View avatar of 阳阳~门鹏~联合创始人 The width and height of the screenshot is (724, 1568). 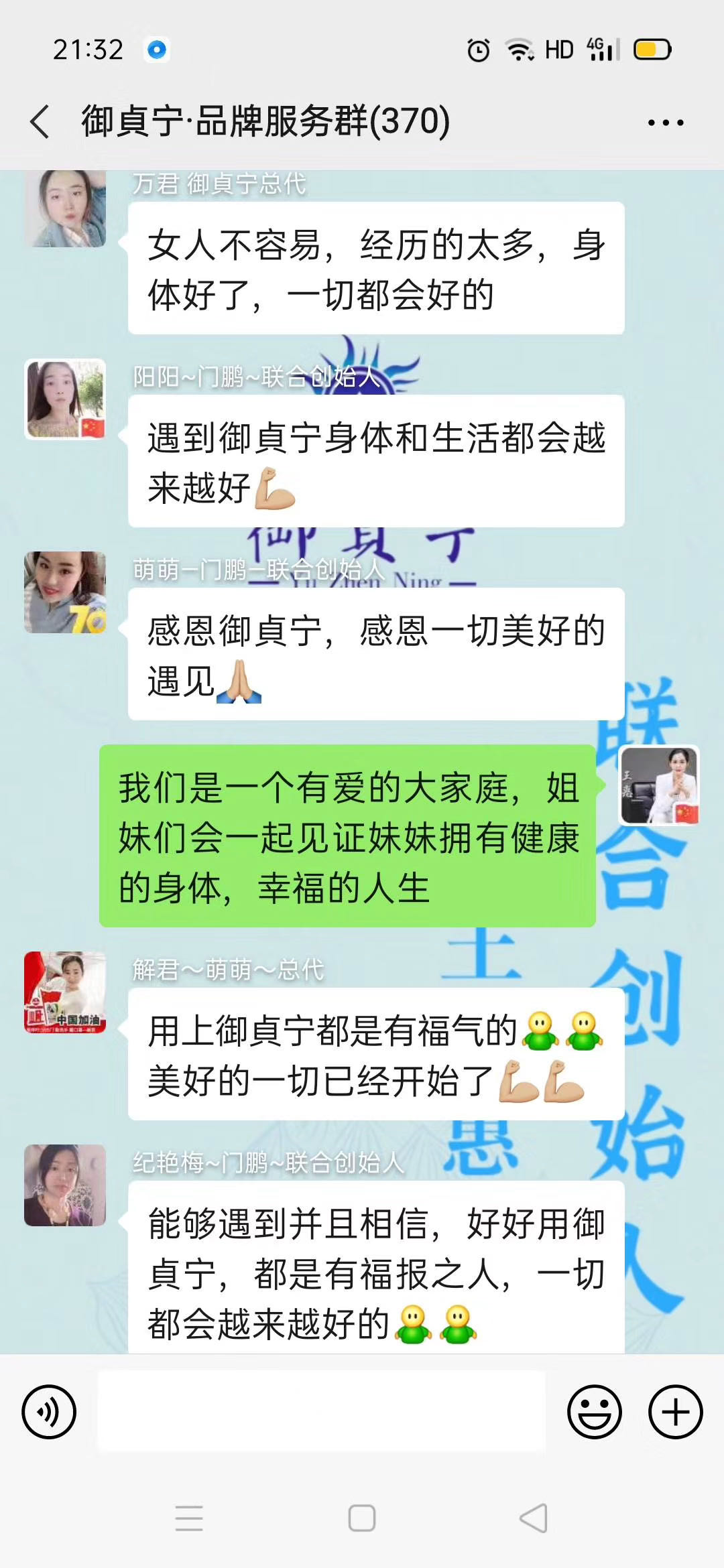coord(65,399)
